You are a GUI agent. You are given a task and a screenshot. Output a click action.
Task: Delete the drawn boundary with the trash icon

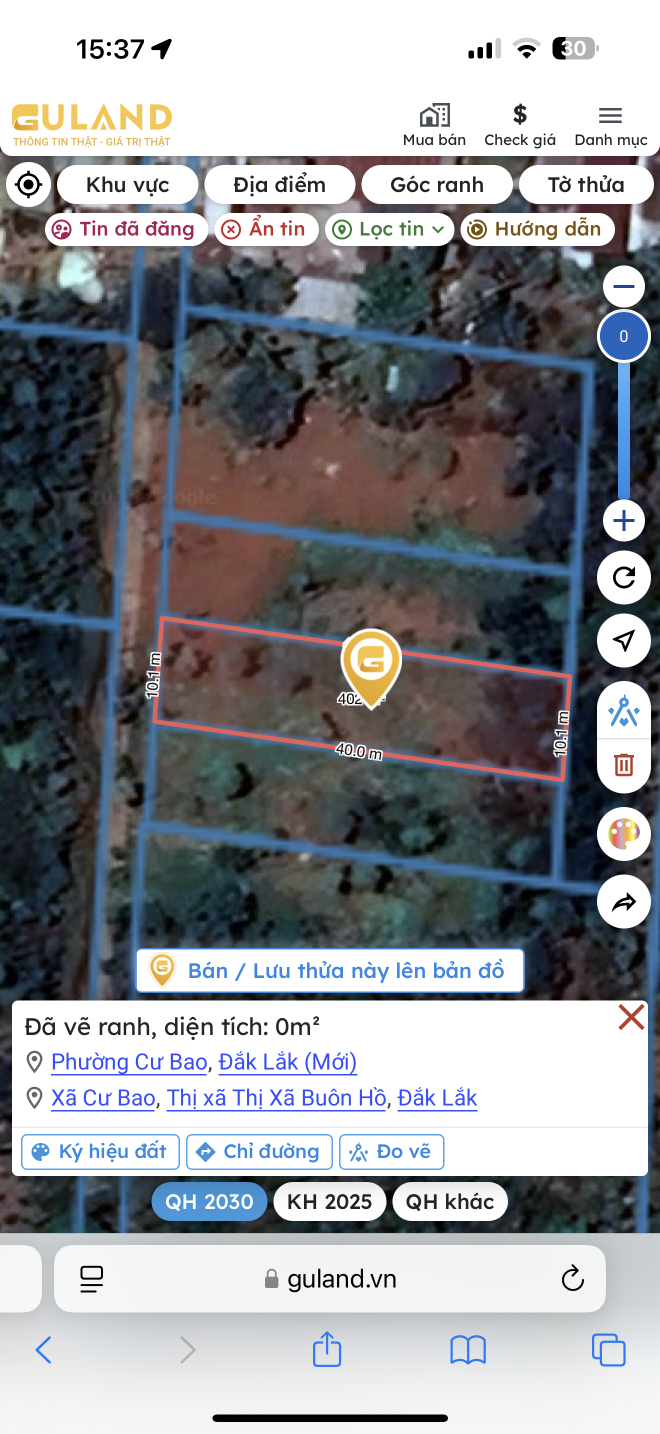click(x=624, y=765)
